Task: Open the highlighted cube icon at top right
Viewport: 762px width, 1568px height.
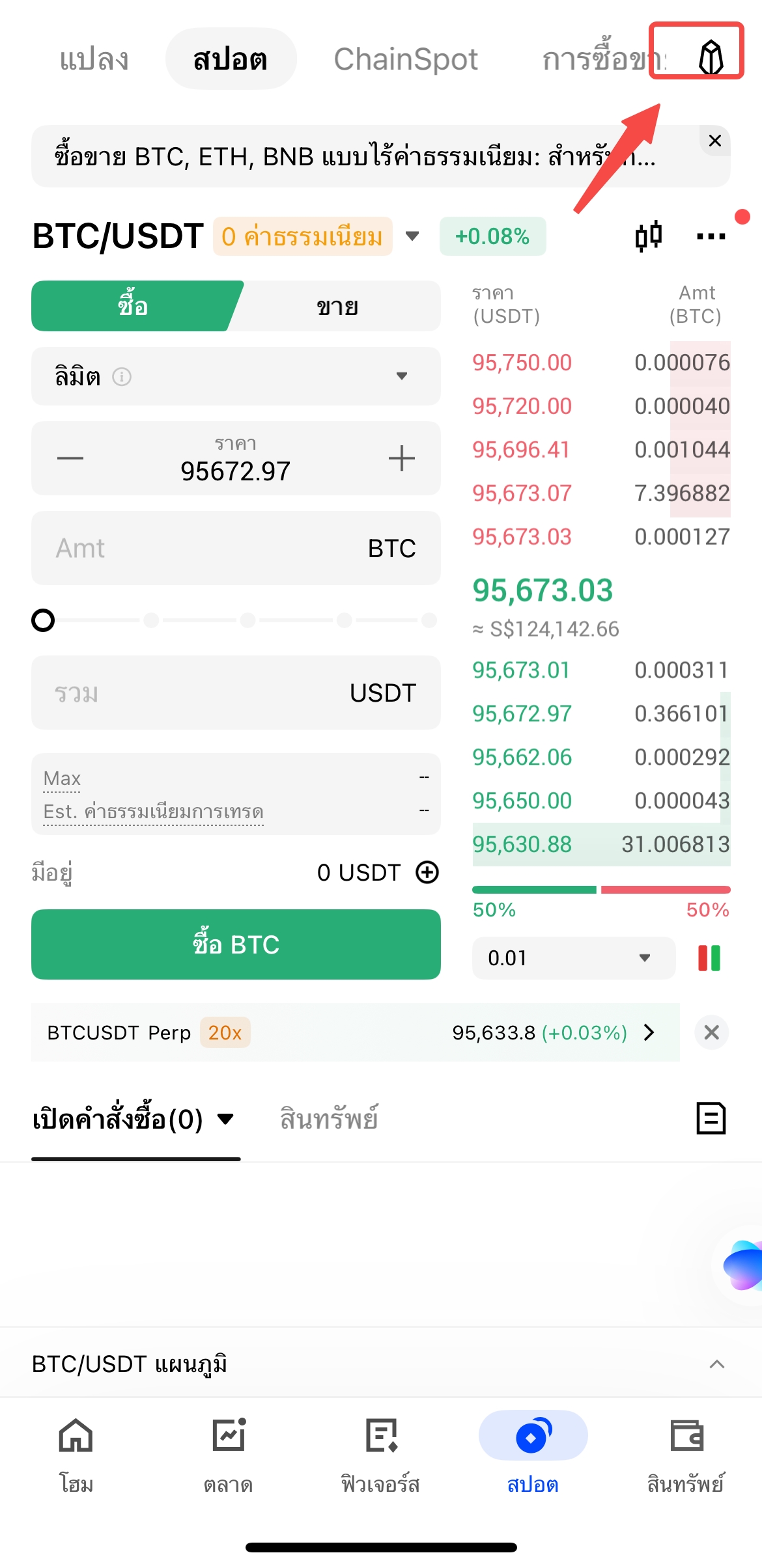Action: (x=711, y=57)
